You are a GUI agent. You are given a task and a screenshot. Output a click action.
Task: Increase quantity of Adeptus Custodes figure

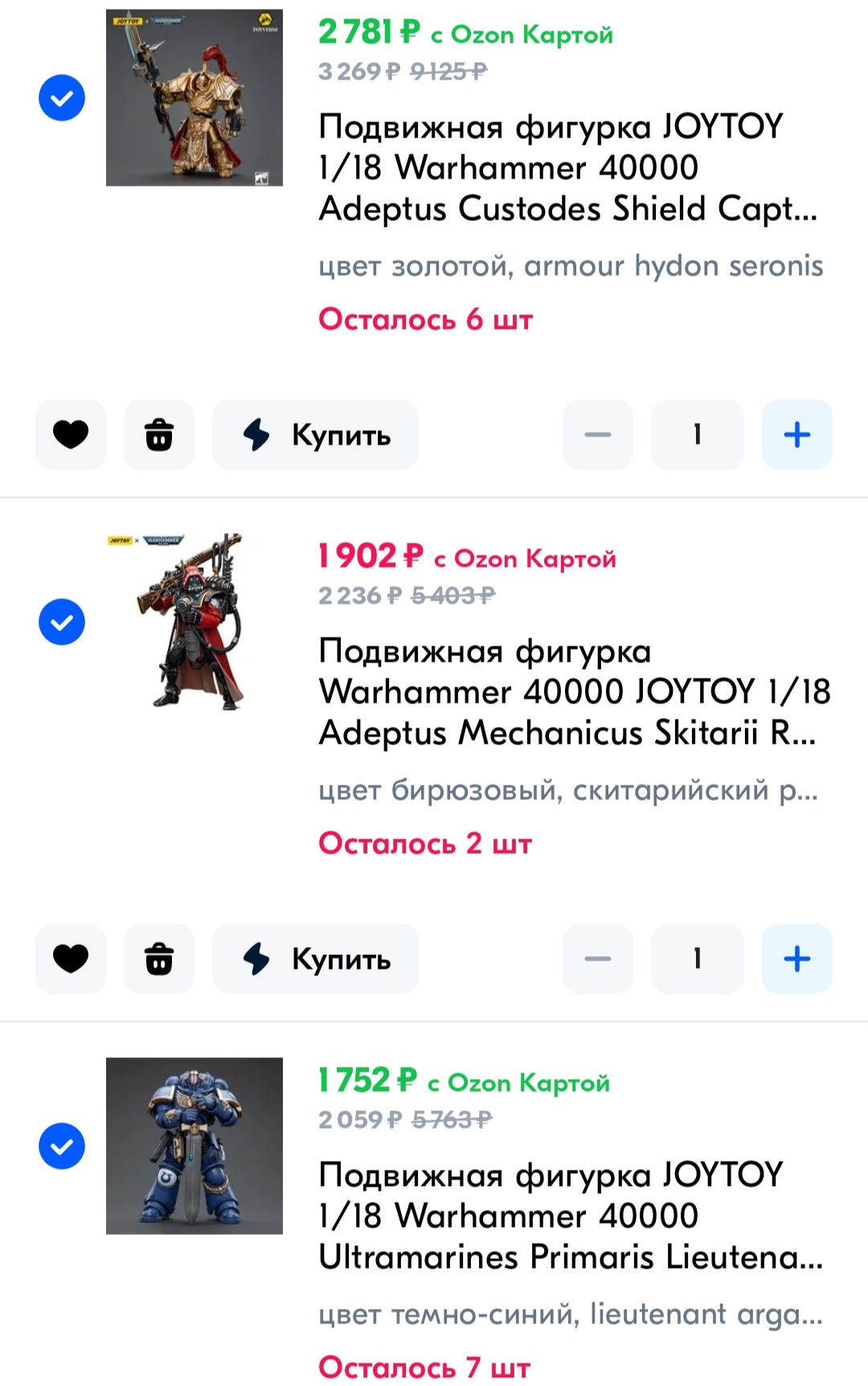click(x=796, y=435)
